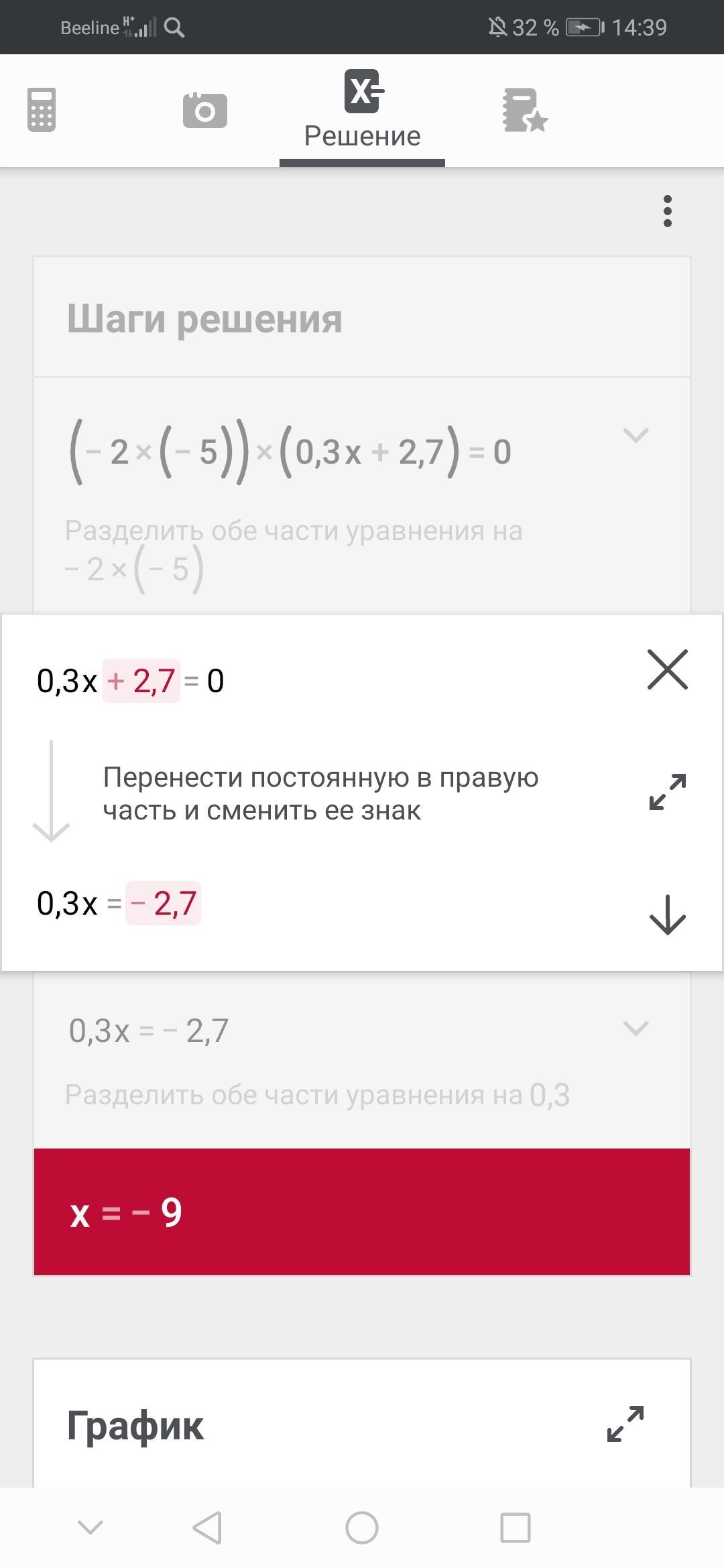The height and width of the screenshot is (1568, 724).
Task: Expand the explanation of moving the constant
Action: 668,792
